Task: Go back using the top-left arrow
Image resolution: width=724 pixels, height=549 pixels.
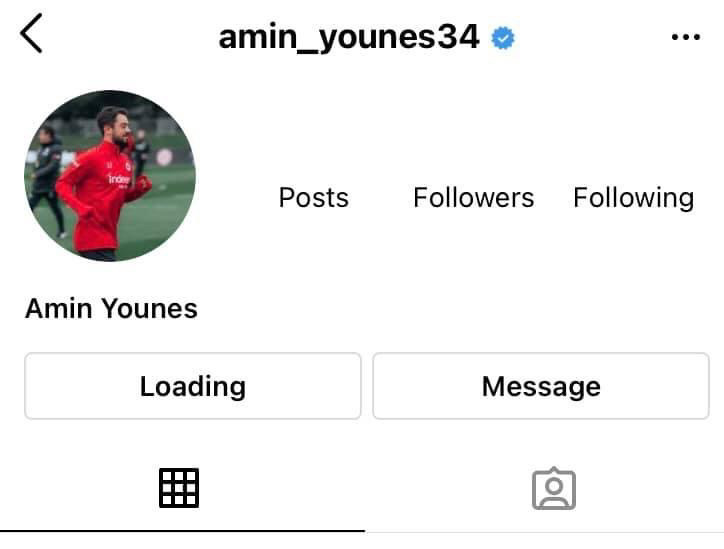Action: pos(32,35)
